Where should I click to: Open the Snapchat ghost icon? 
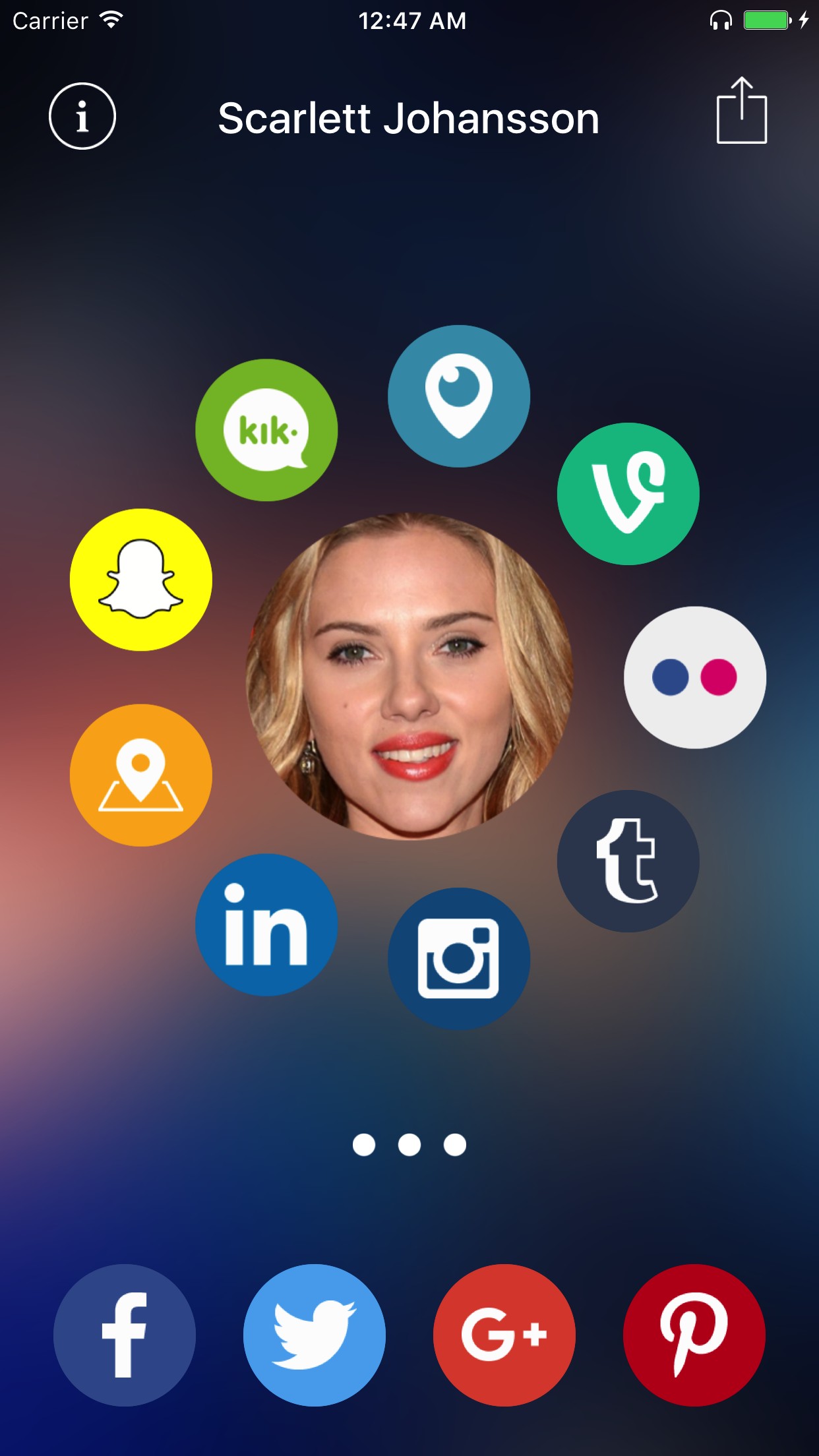[x=141, y=580]
